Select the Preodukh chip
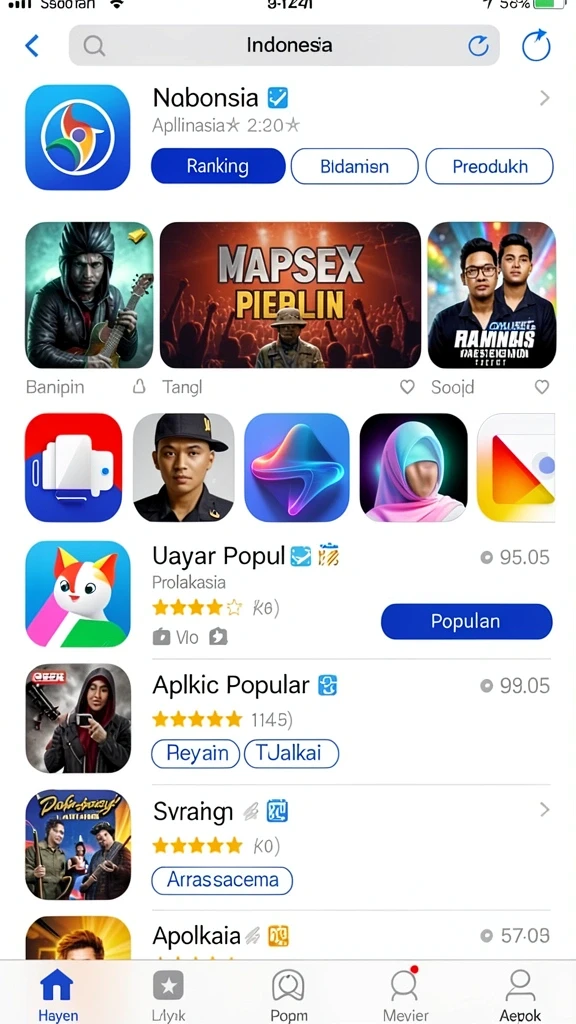Viewport: 576px width, 1024px height. pos(489,166)
